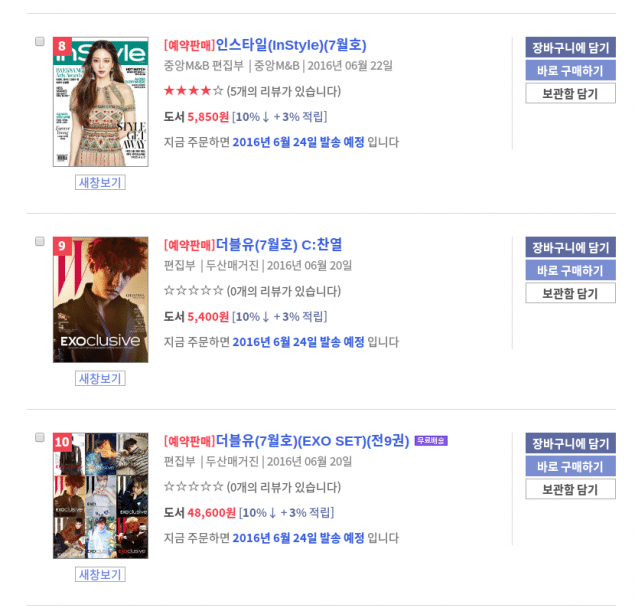
Task: Buy InStyle now with 바로 구매하기
Action: [570, 70]
